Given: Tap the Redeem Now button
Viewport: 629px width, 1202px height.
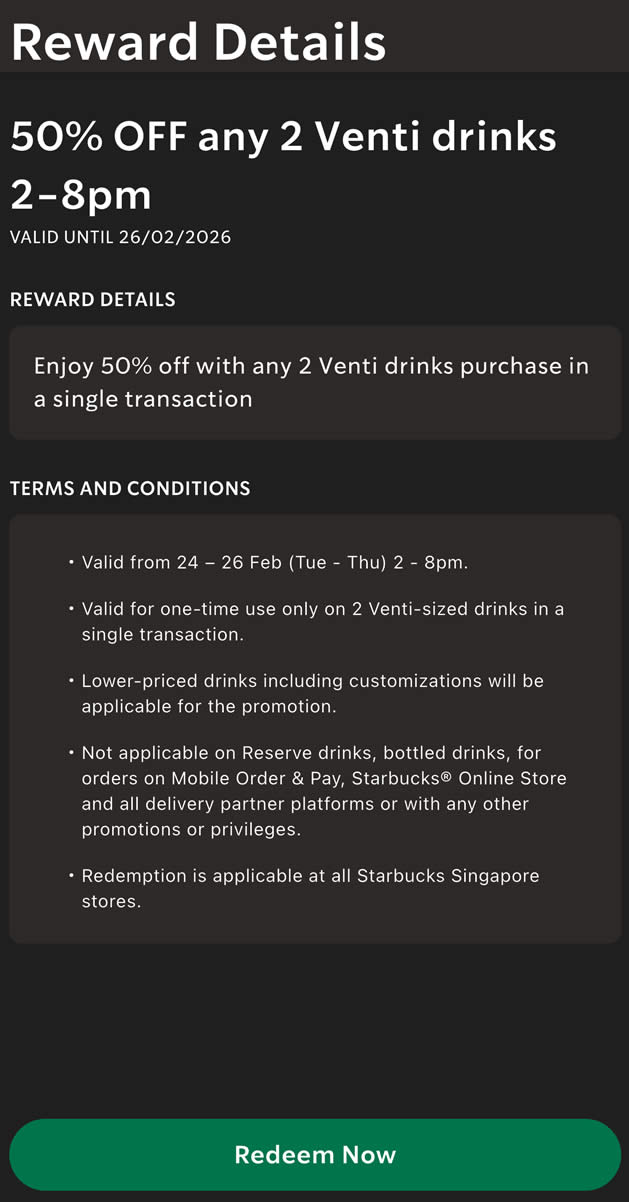Looking at the screenshot, I should 315,1154.
